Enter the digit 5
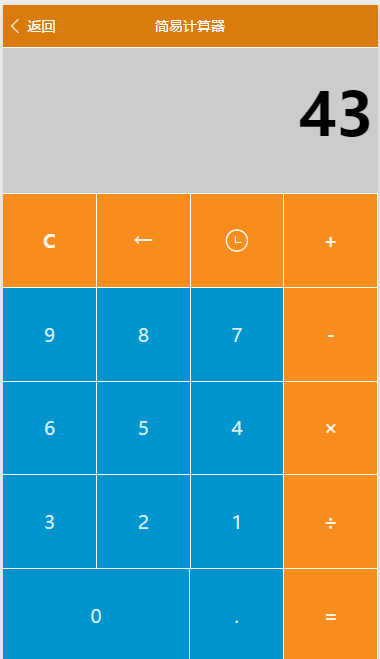This screenshot has width=380, height=659. coord(143,428)
